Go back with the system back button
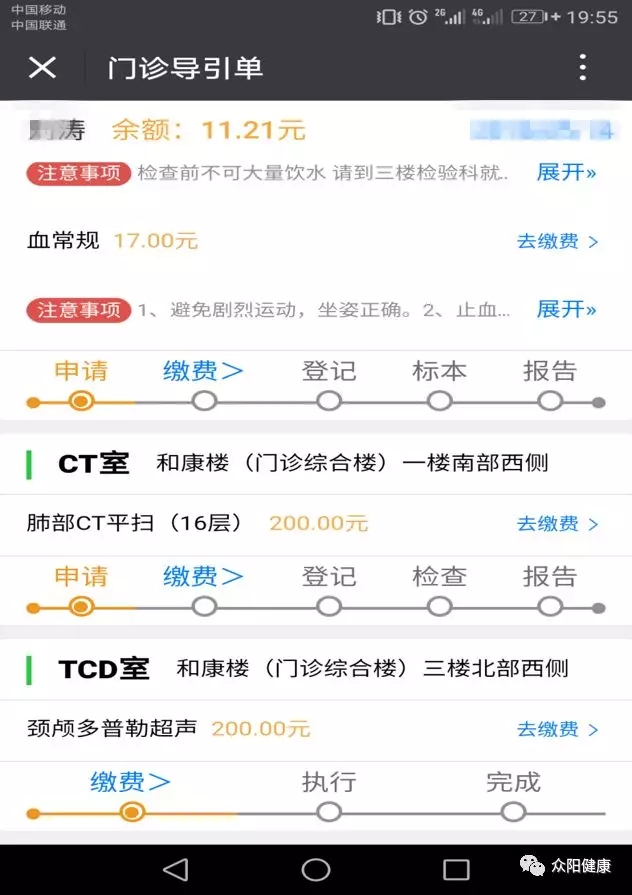632x895 pixels. point(175,869)
